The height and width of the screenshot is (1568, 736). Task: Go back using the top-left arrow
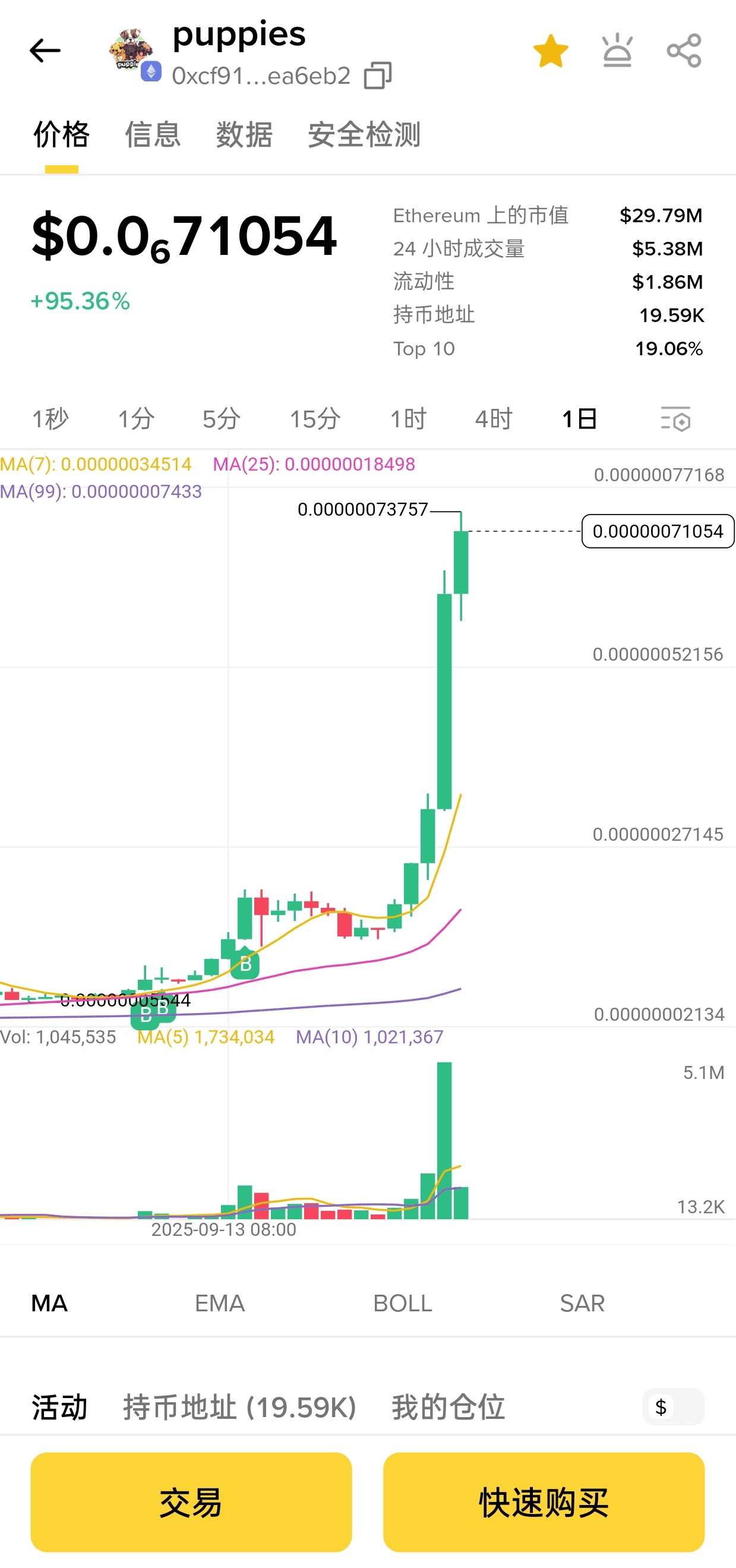(45, 51)
